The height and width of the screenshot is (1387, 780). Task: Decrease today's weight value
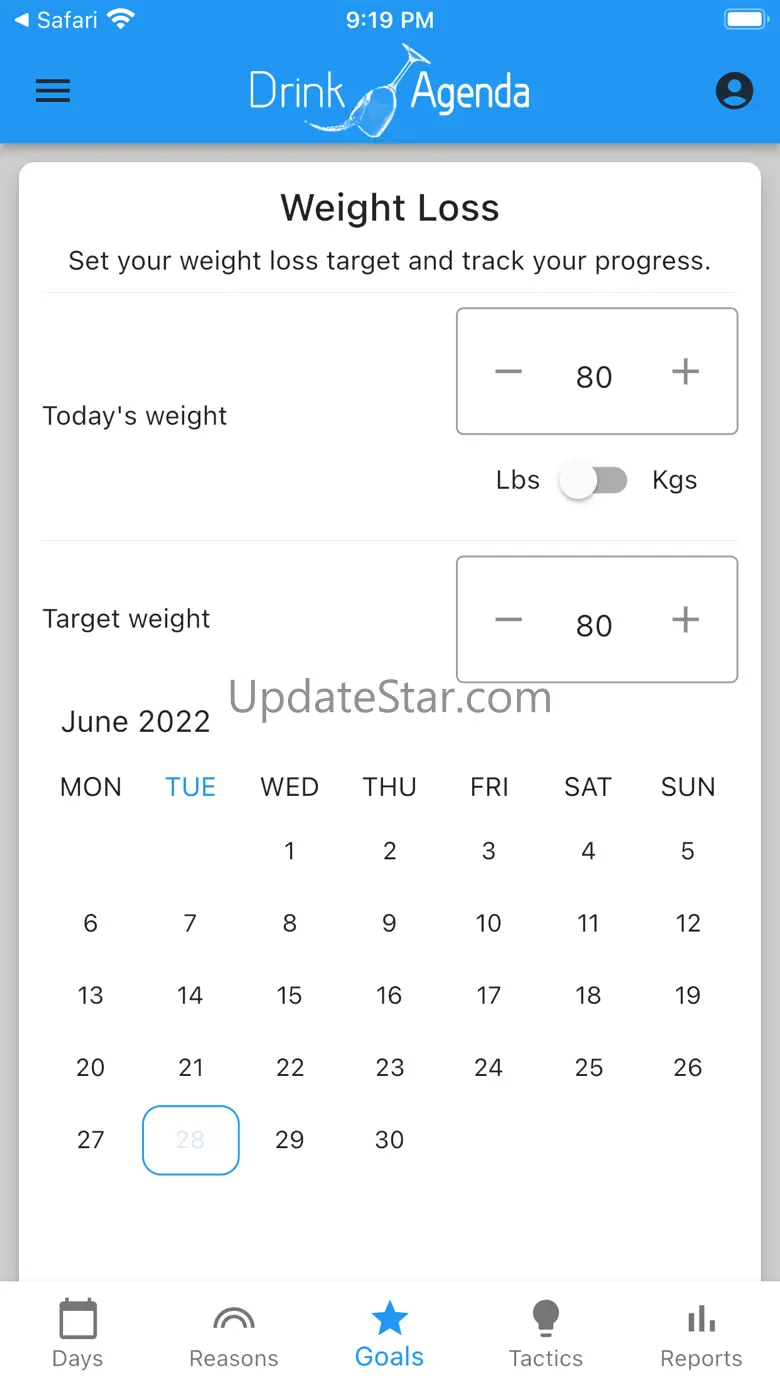[x=509, y=373]
